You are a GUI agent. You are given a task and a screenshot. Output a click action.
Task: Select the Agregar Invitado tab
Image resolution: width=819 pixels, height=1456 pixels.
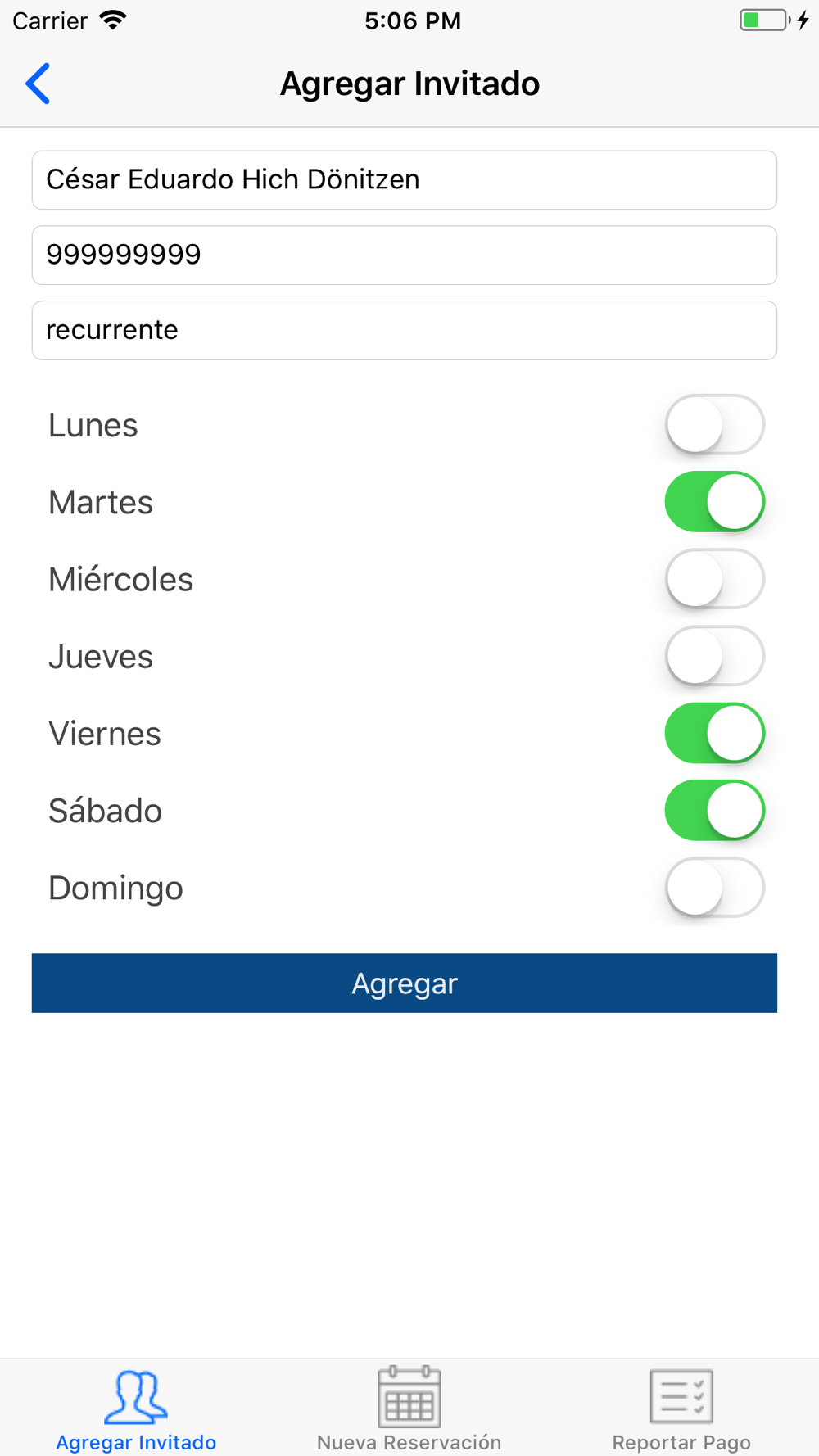tap(136, 1409)
